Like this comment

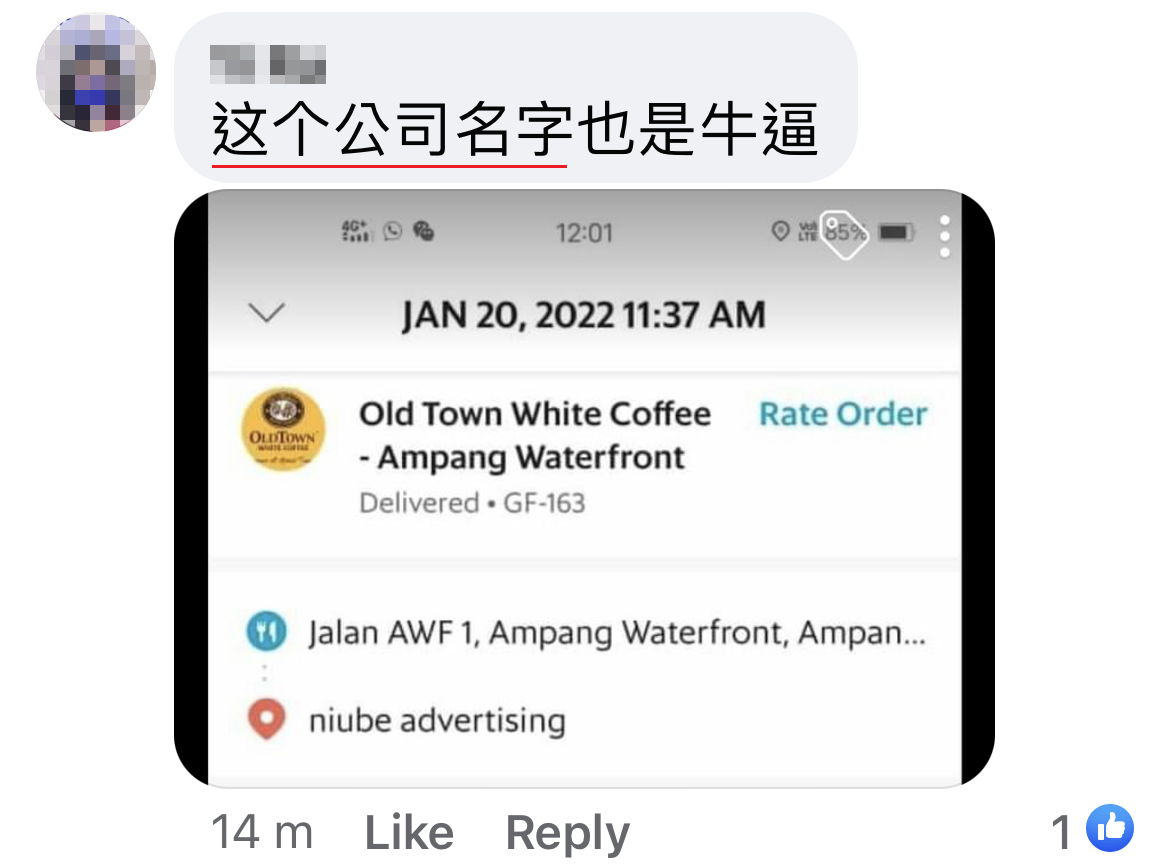(x=408, y=832)
